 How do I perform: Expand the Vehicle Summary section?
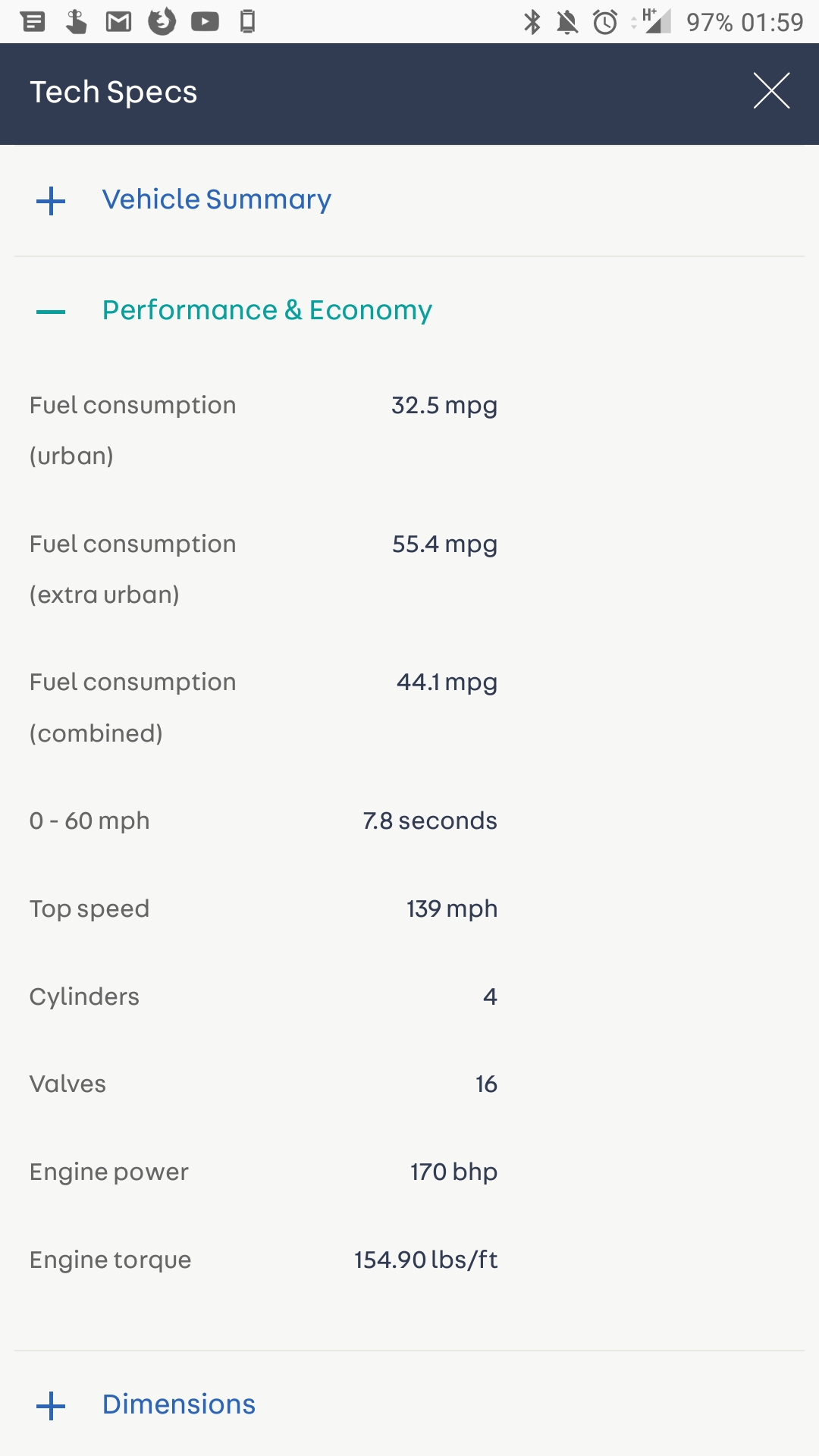point(409,200)
